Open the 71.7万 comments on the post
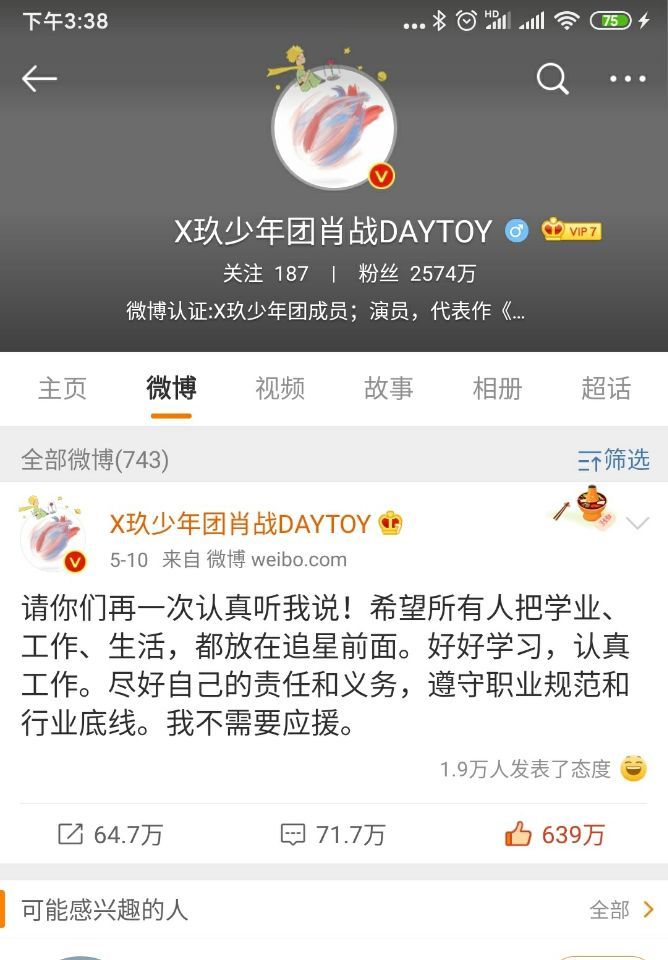This screenshot has width=668, height=960. coord(333,834)
